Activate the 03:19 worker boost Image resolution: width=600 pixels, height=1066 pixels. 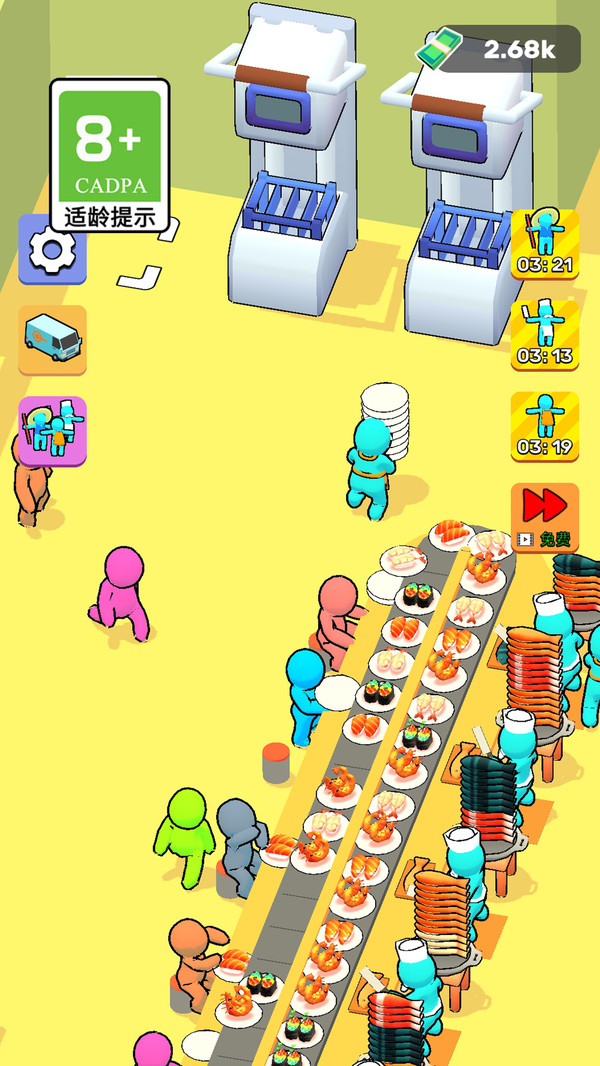pos(545,425)
